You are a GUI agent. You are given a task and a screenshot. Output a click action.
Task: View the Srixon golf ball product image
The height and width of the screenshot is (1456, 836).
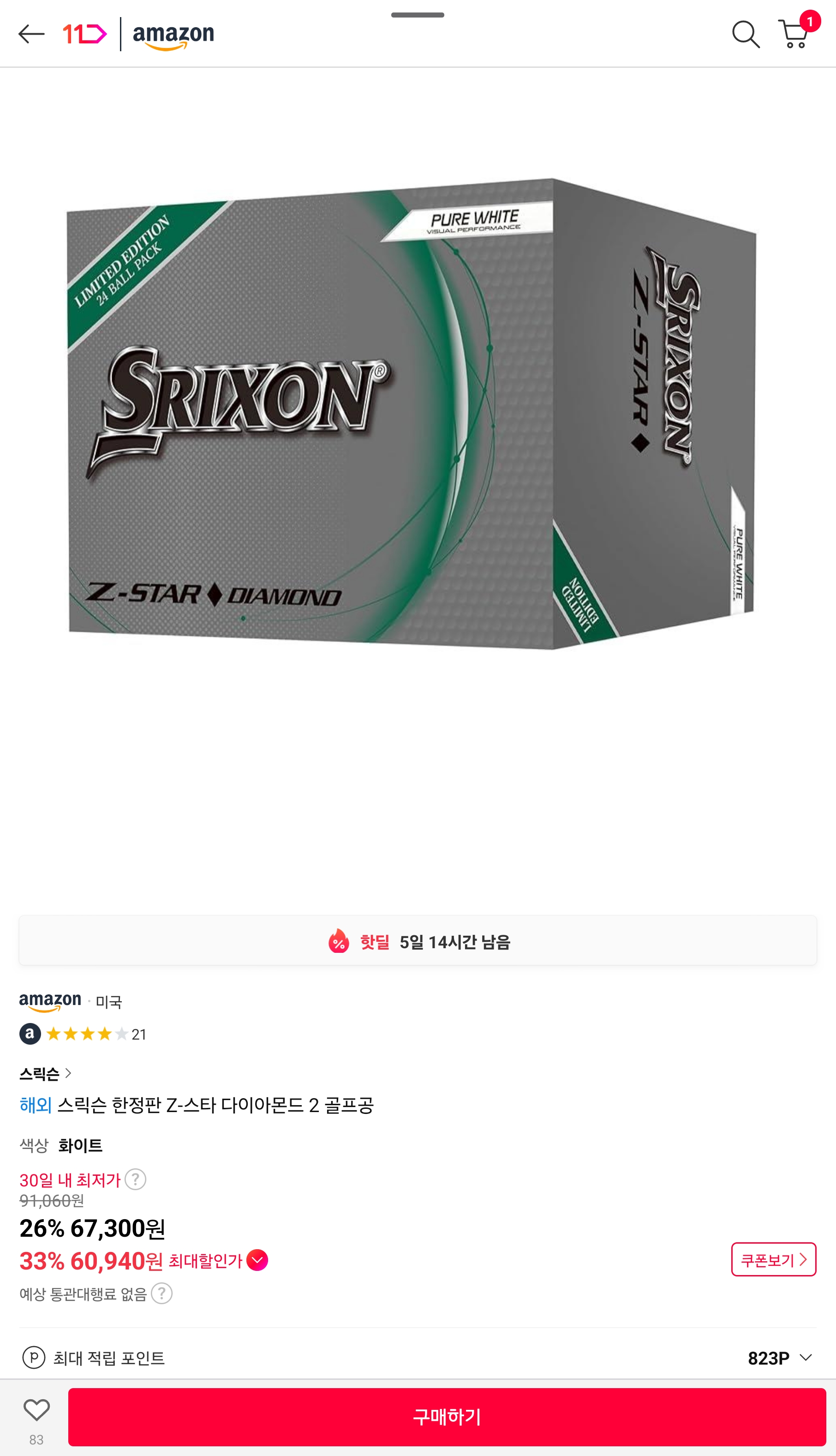411,414
